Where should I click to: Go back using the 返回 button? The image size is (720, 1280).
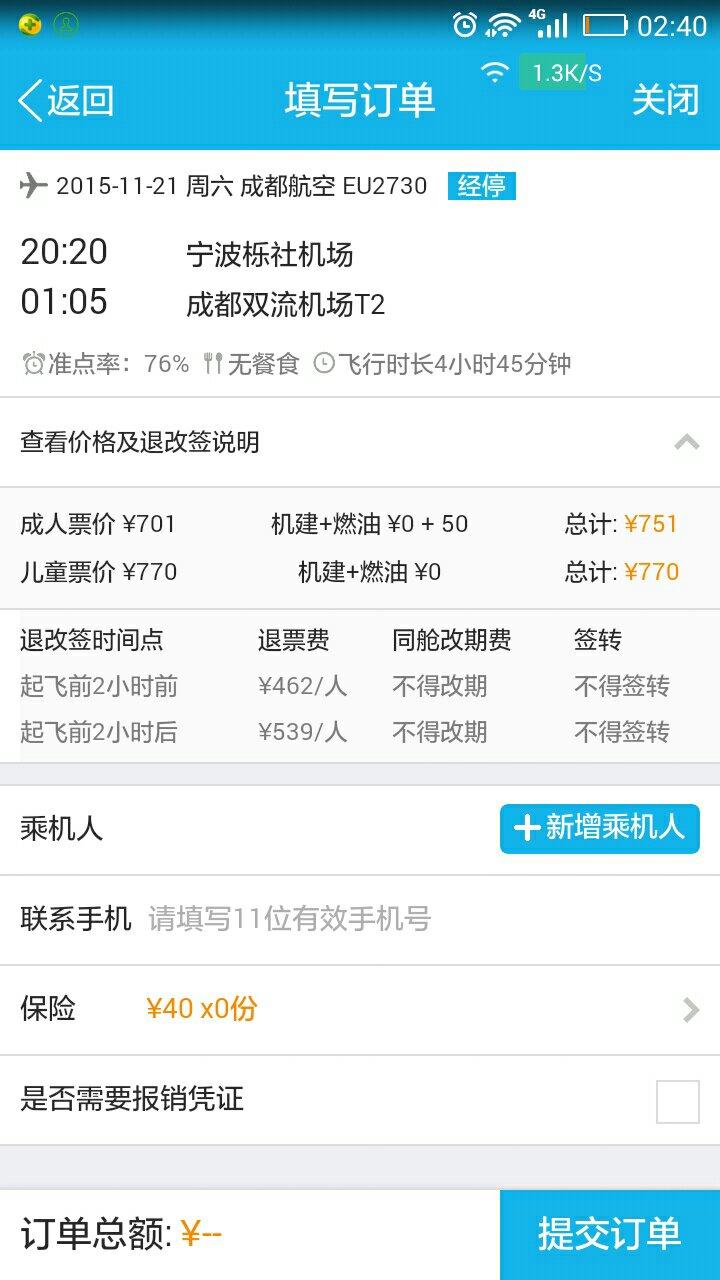tap(66, 100)
